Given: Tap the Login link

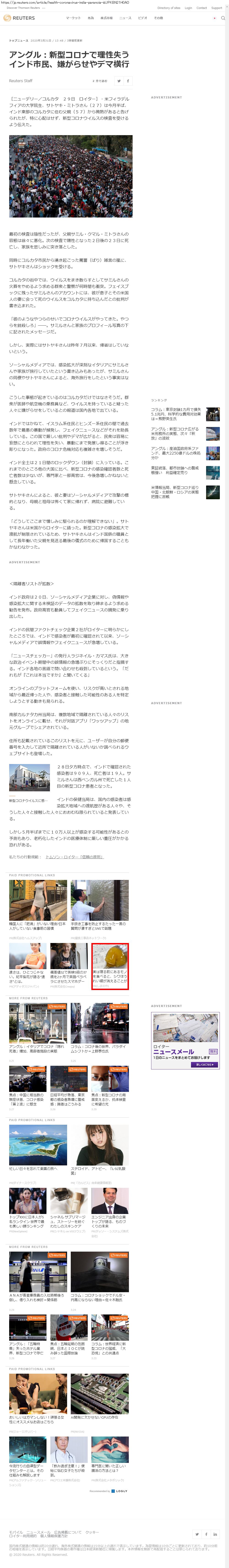Looking at the screenshot, I should pos(188,8).
